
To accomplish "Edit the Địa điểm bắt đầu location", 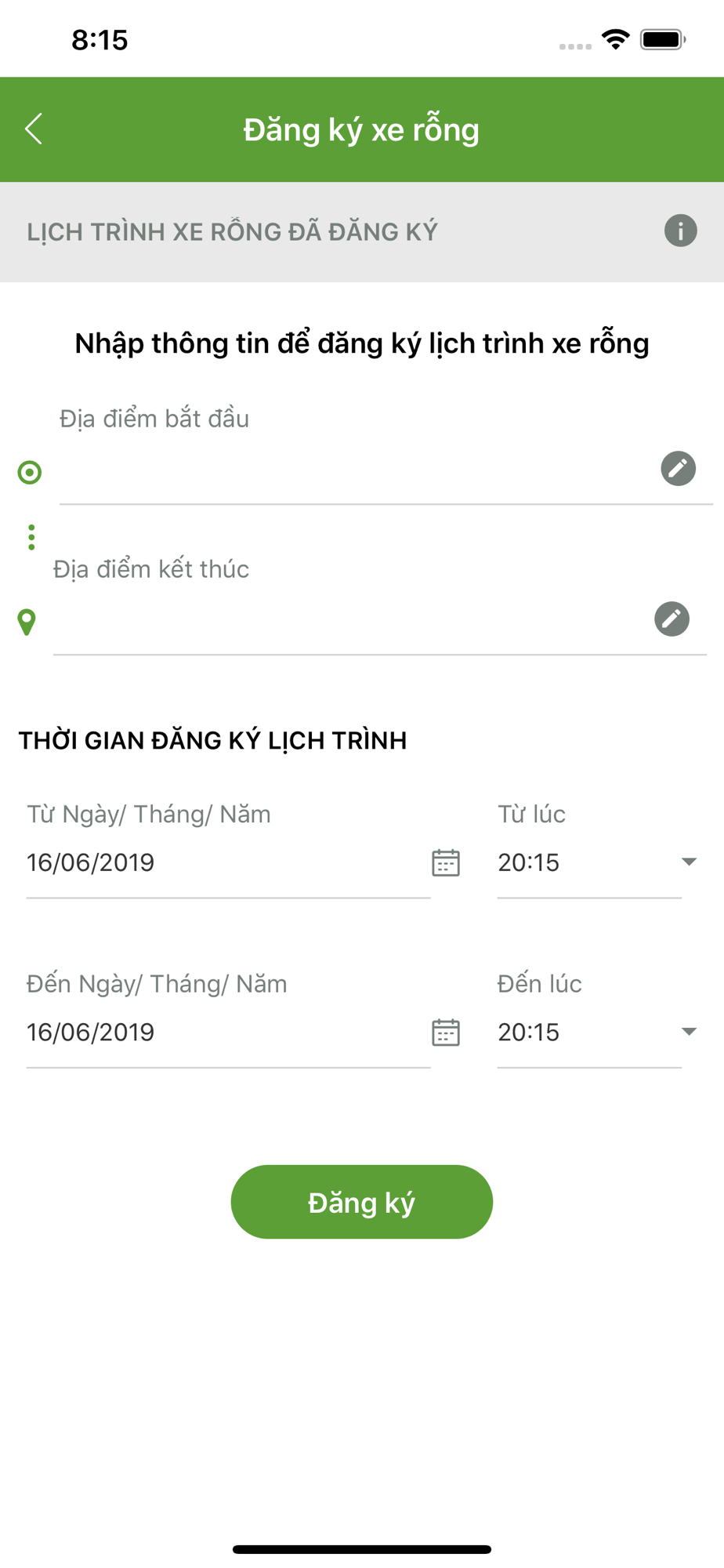I will pyautogui.click(x=678, y=469).
